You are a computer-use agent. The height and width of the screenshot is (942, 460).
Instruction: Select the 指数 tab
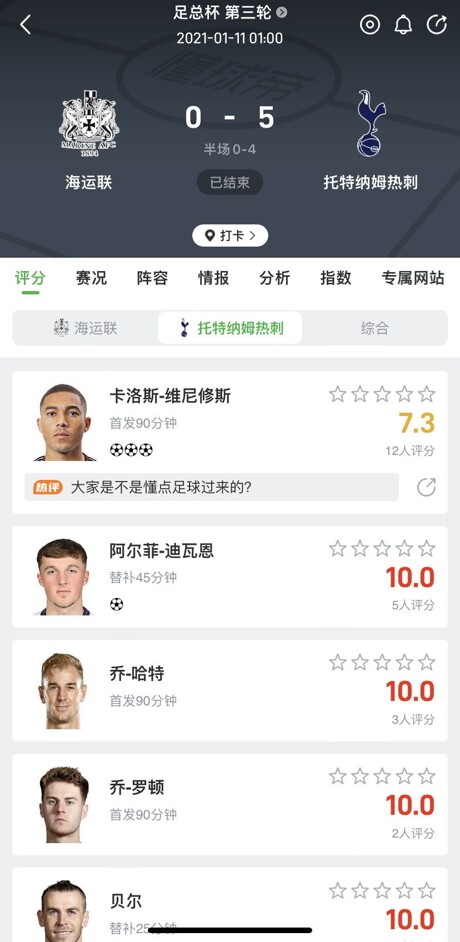pyautogui.click(x=336, y=278)
